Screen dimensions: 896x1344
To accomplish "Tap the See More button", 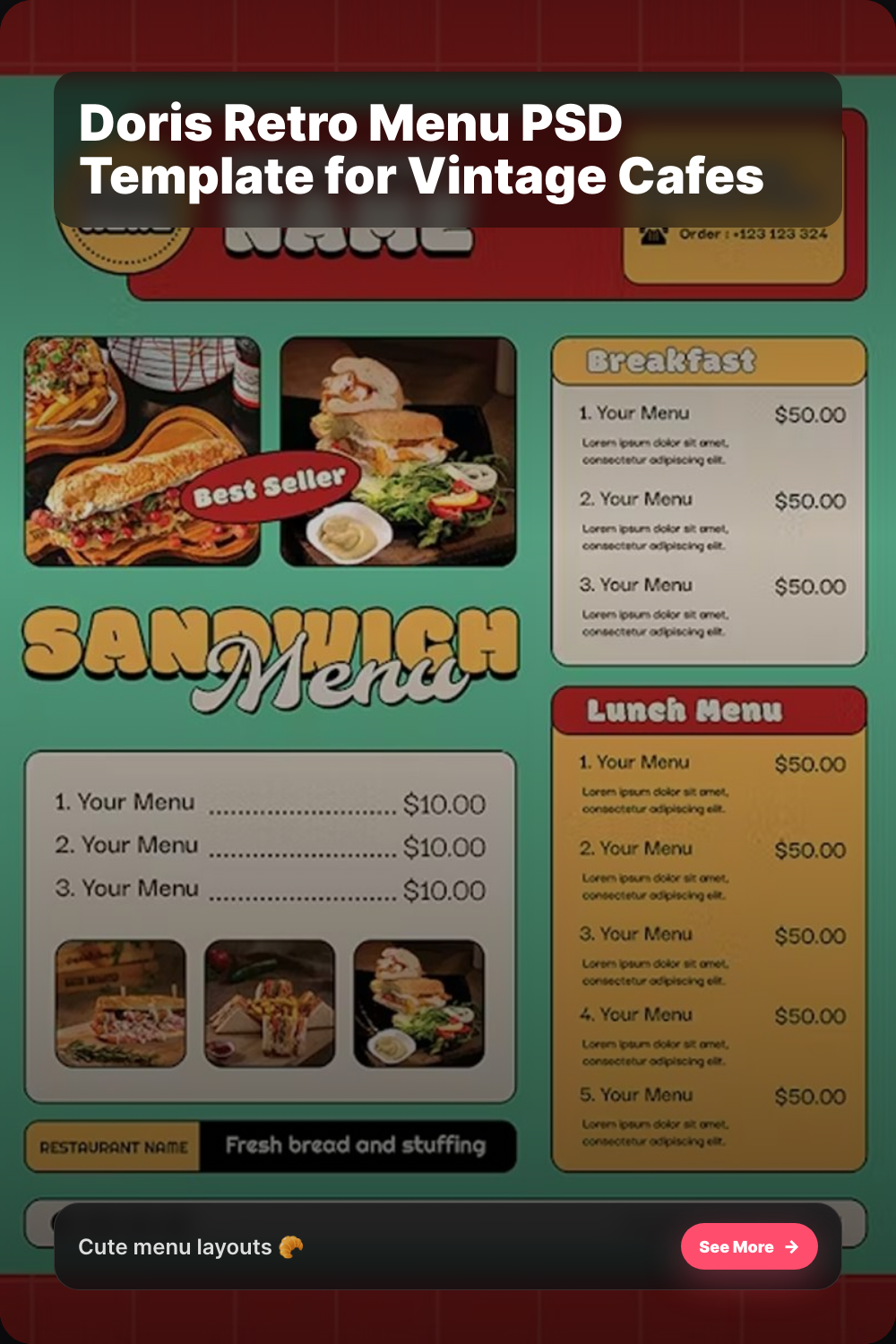I will [749, 1246].
